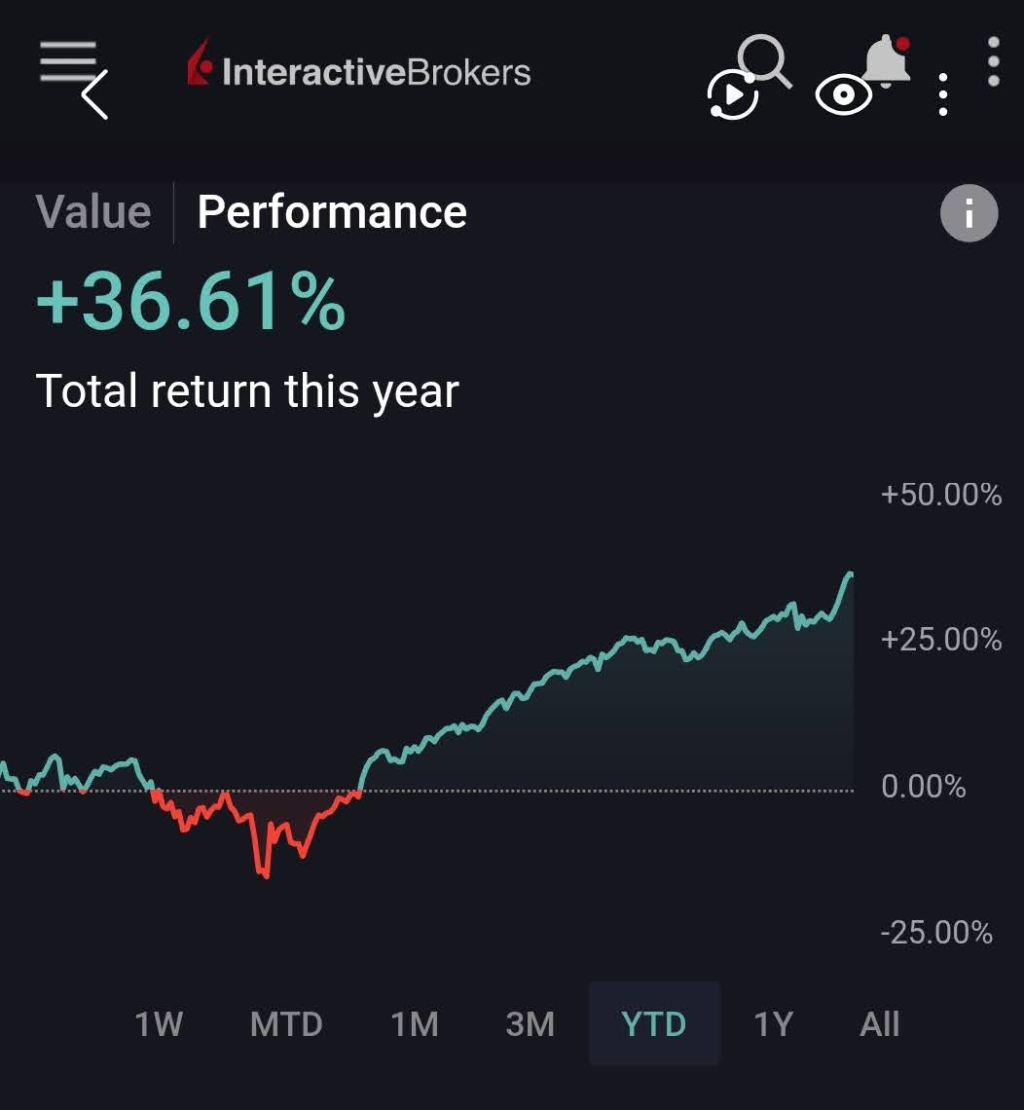
Task: Display the All time range
Action: coord(880,1024)
